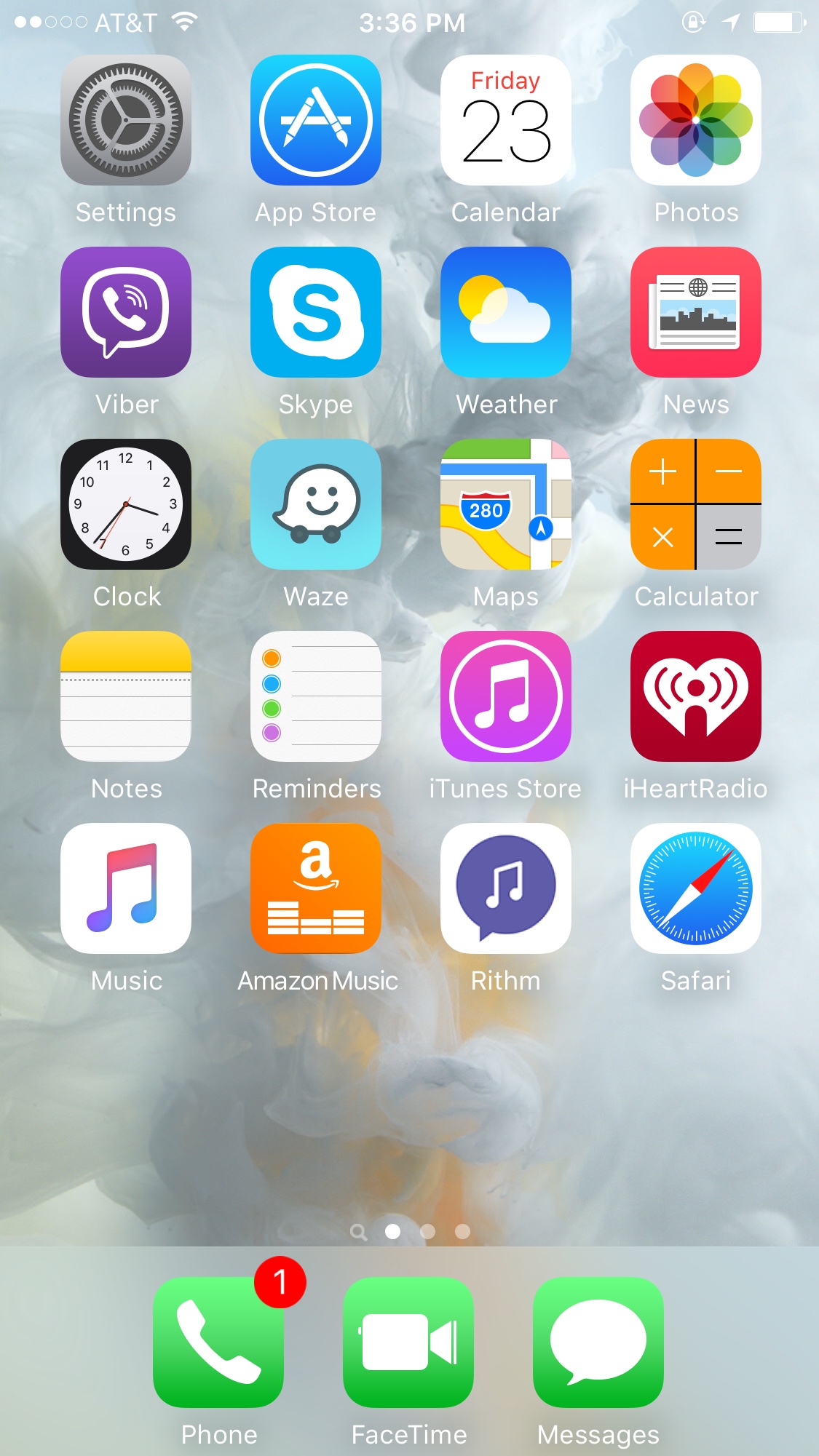Open iHeartRadio

(696, 696)
